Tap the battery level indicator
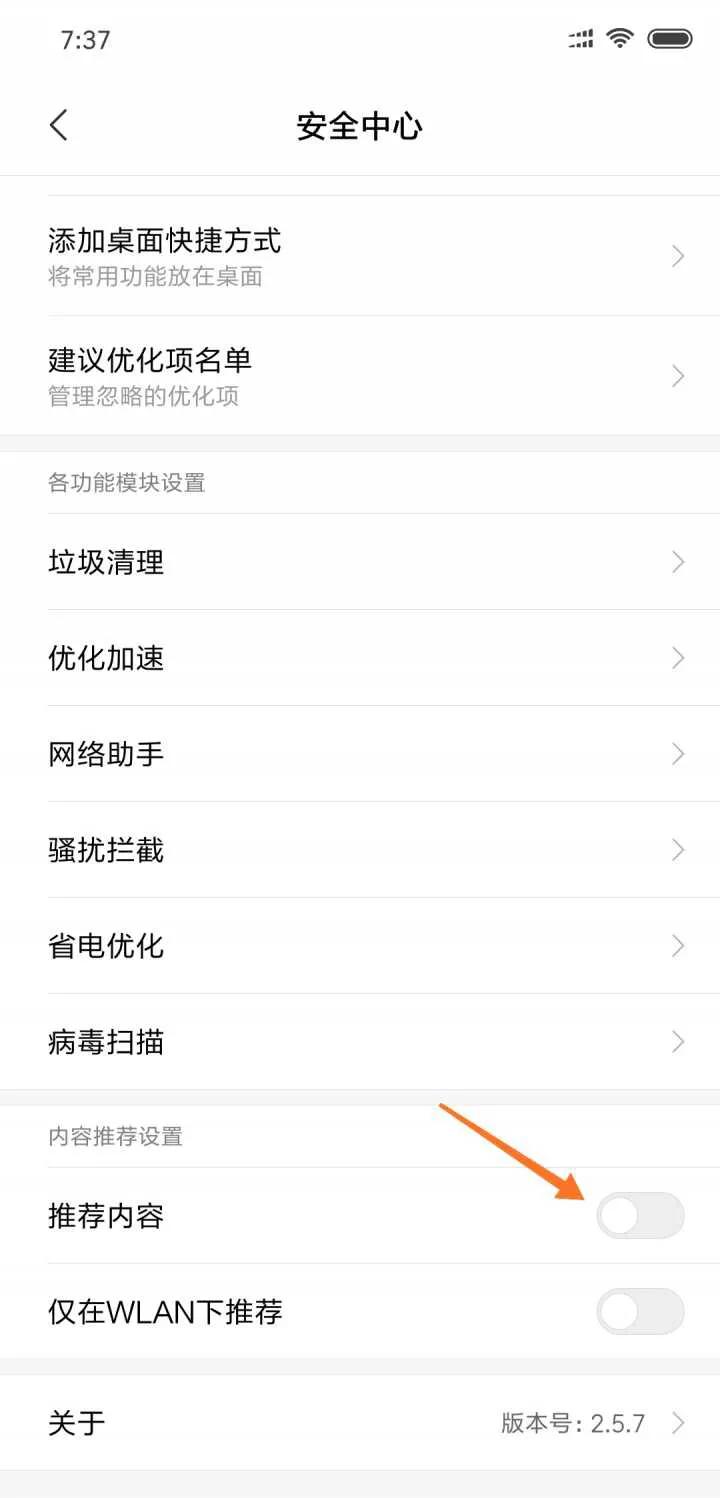Image resolution: width=720 pixels, height=1498 pixels. tap(672, 37)
